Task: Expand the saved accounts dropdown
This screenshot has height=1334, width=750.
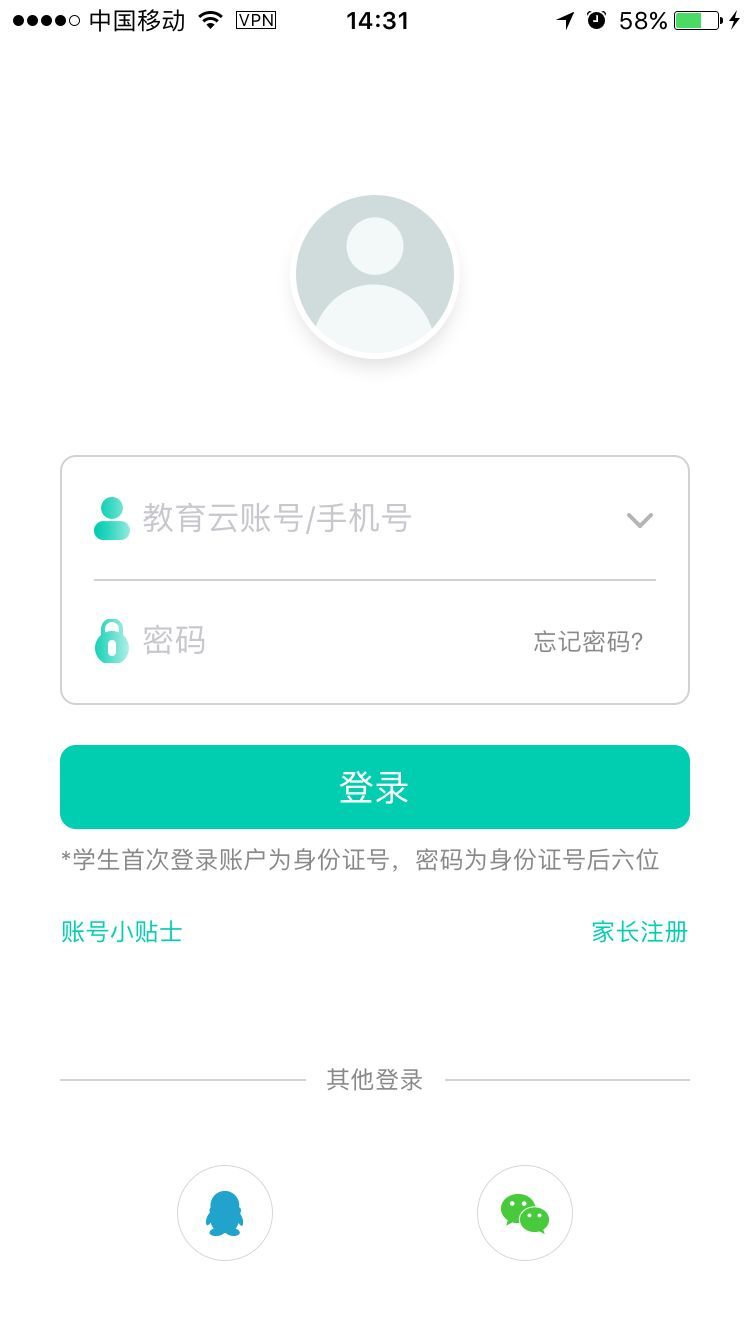Action: (638, 519)
